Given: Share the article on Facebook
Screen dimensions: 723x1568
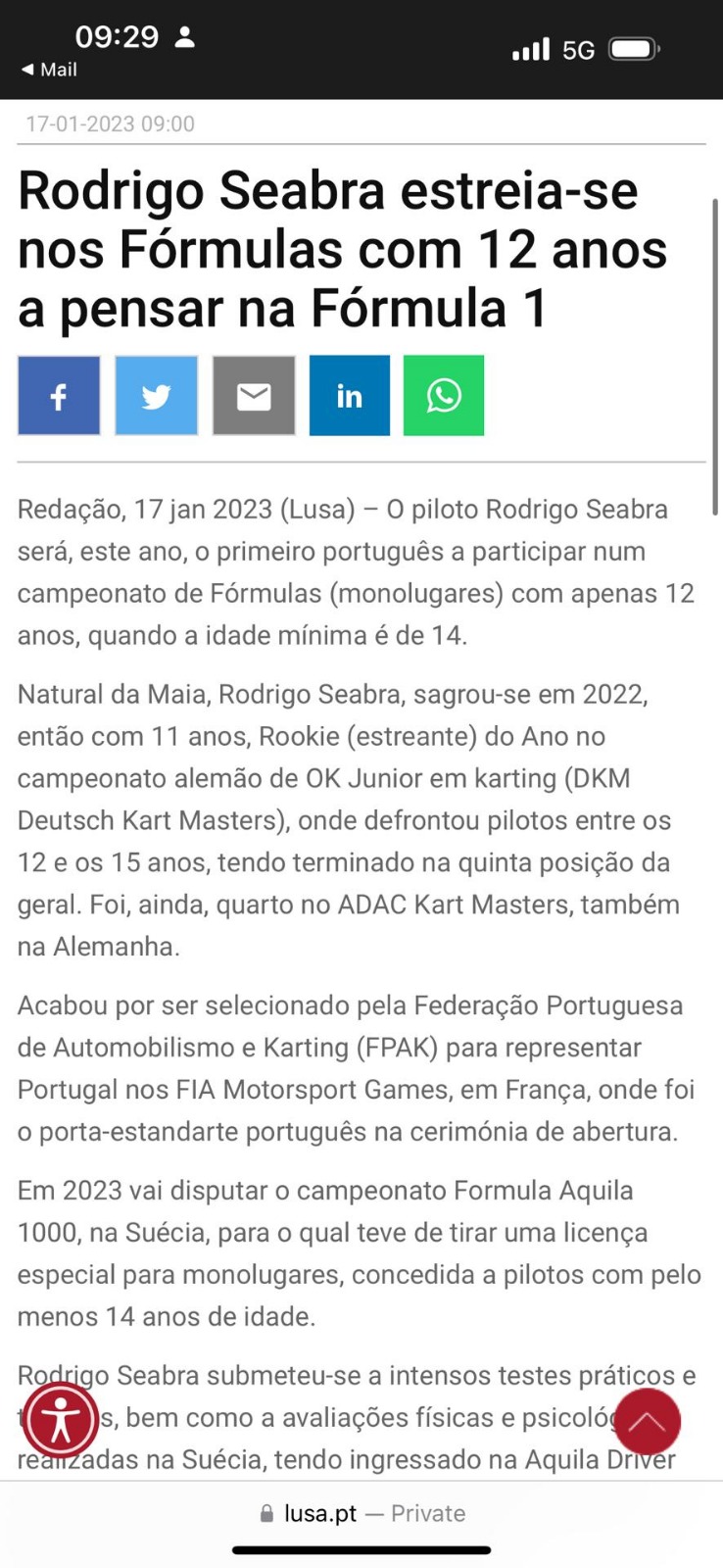Looking at the screenshot, I should pyautogui.click(x=59, y=396).
